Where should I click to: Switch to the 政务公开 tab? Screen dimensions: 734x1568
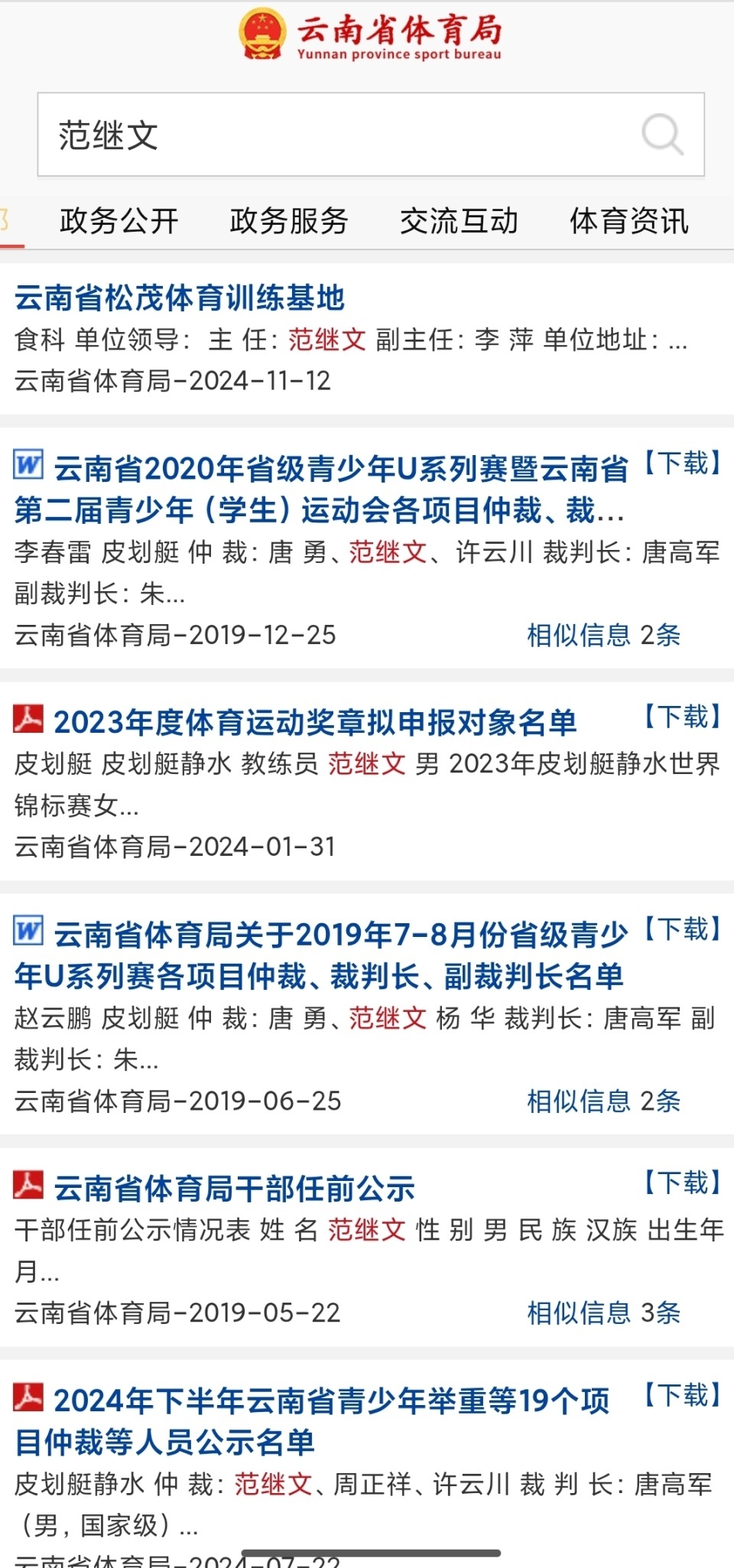coord(119,221)
